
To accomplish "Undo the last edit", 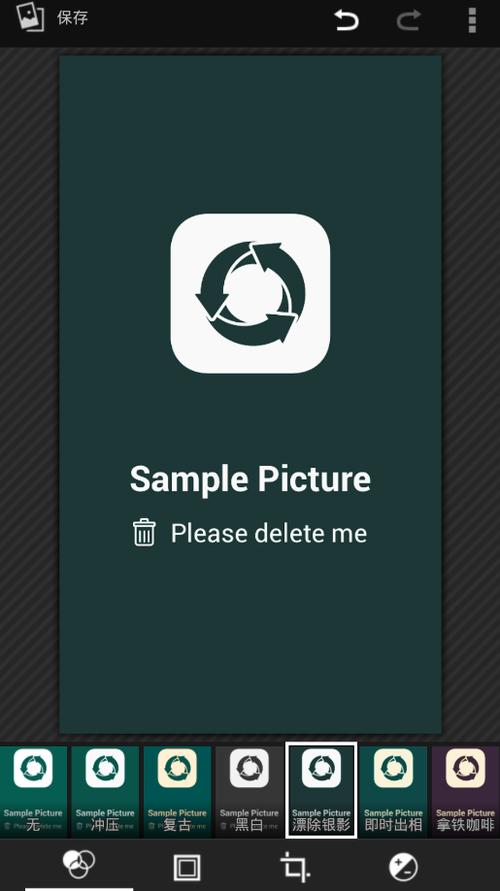I will (x=346, y=20).
